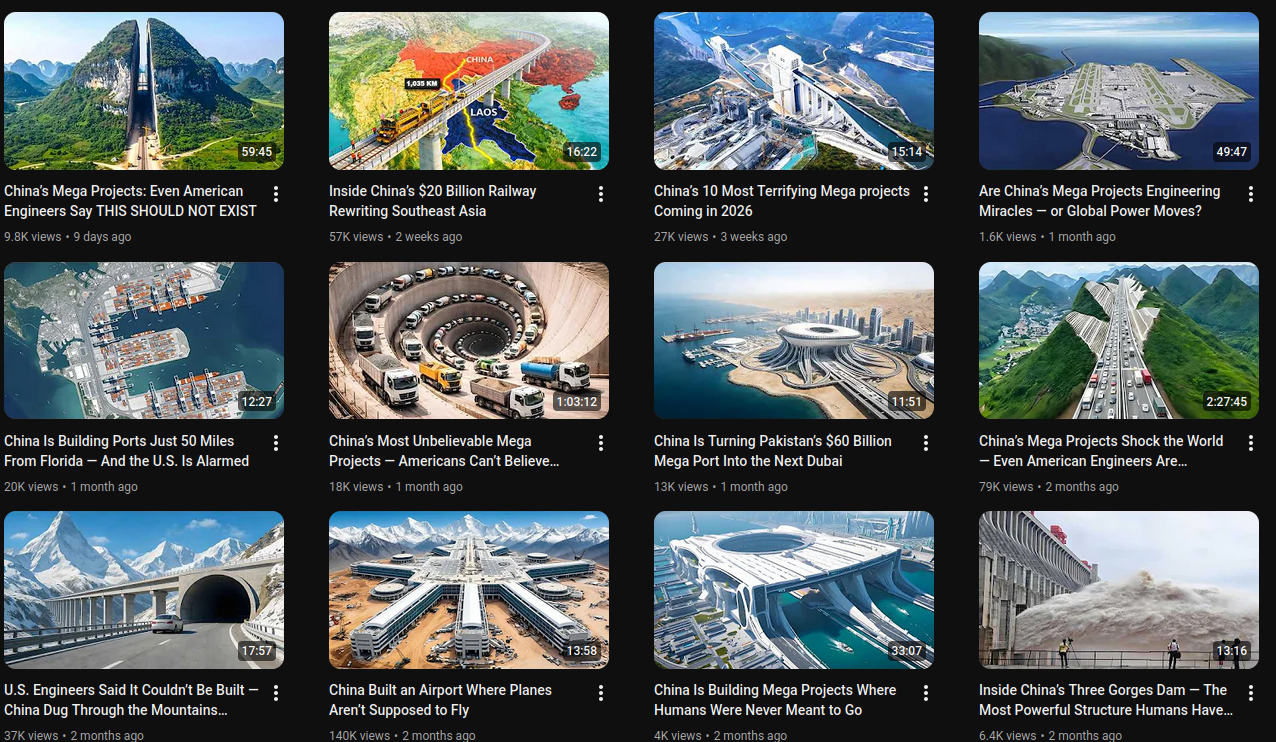Open China Dug Through the Mountains video
Image resolution: width=1276 pixels, height=742 pixels.
click(x=144, y=590)
